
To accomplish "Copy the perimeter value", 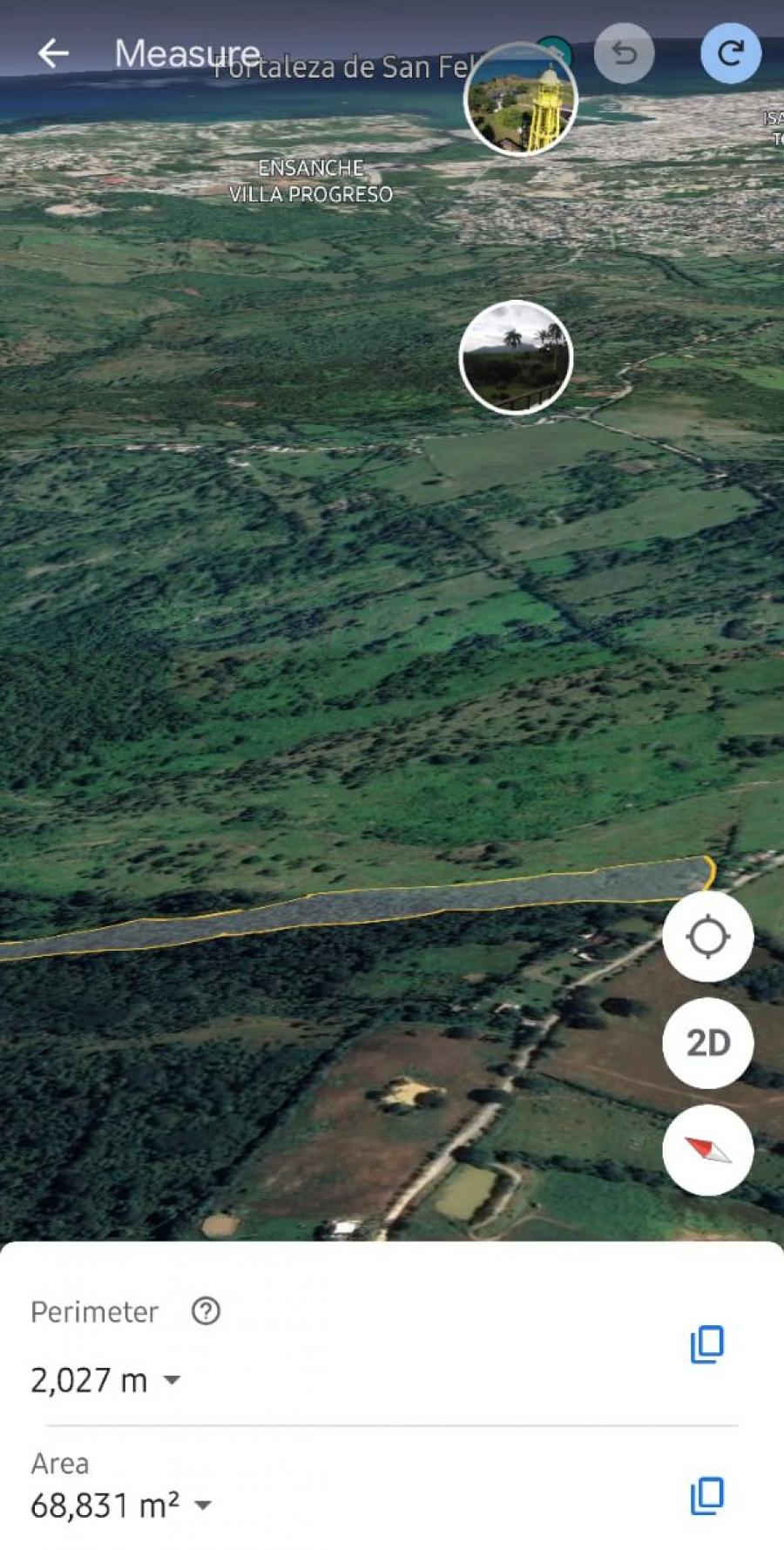I will [x=707, y=1344].
